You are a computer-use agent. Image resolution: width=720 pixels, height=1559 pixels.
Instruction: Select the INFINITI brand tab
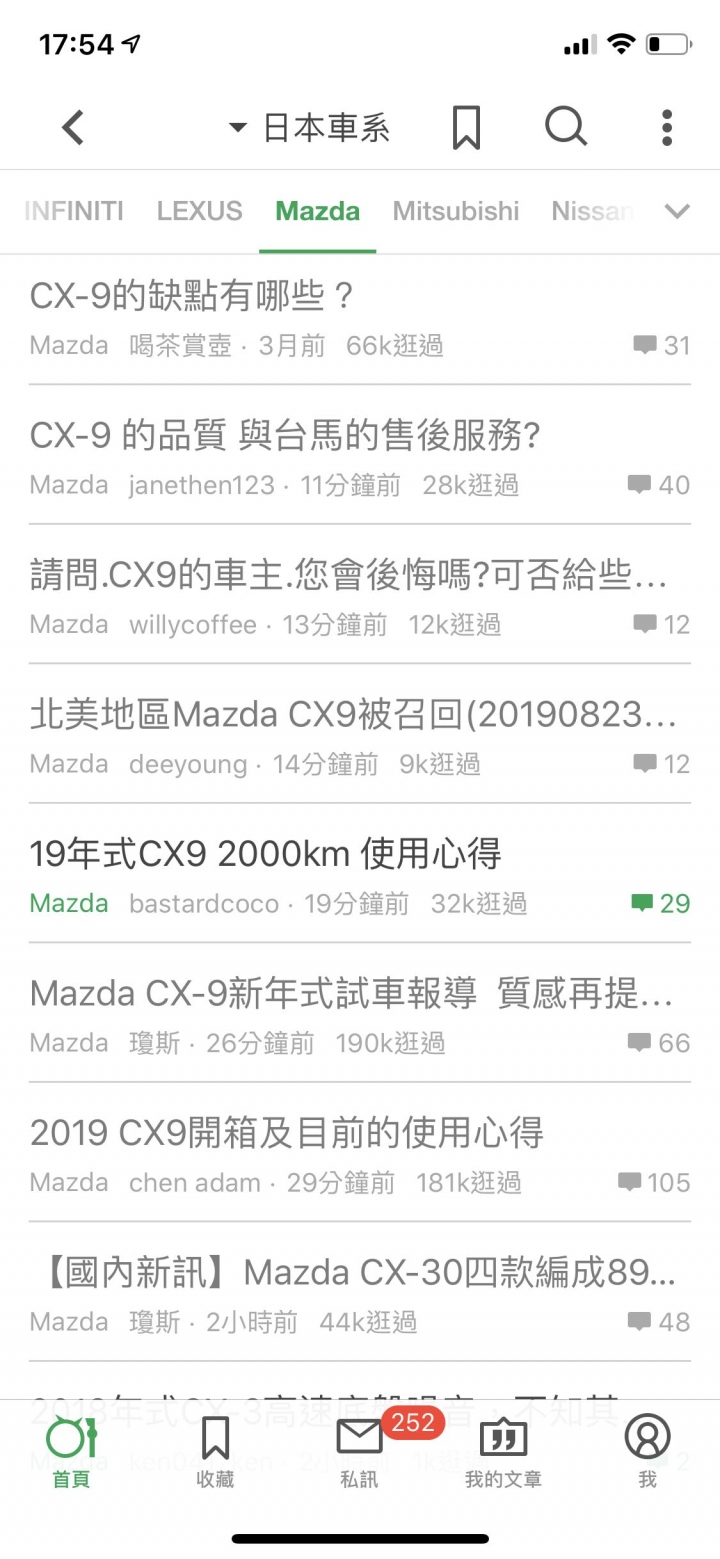click(73, 211)
